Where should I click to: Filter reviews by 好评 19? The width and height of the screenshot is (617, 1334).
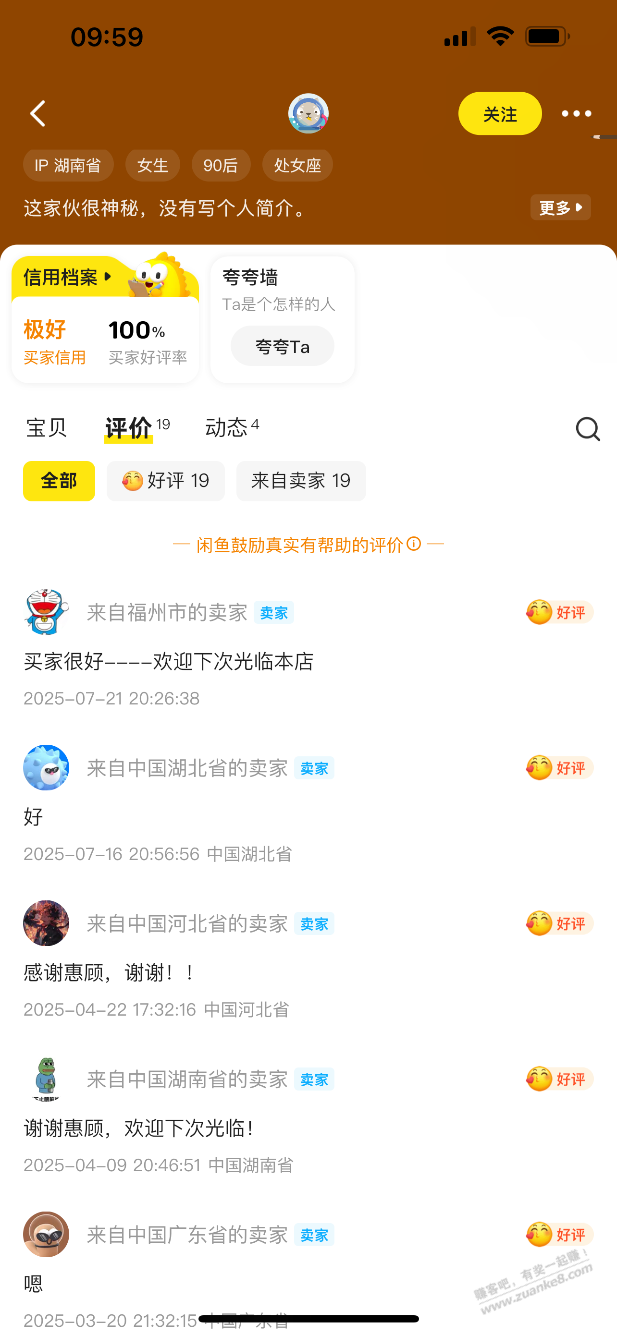(166, 481)
